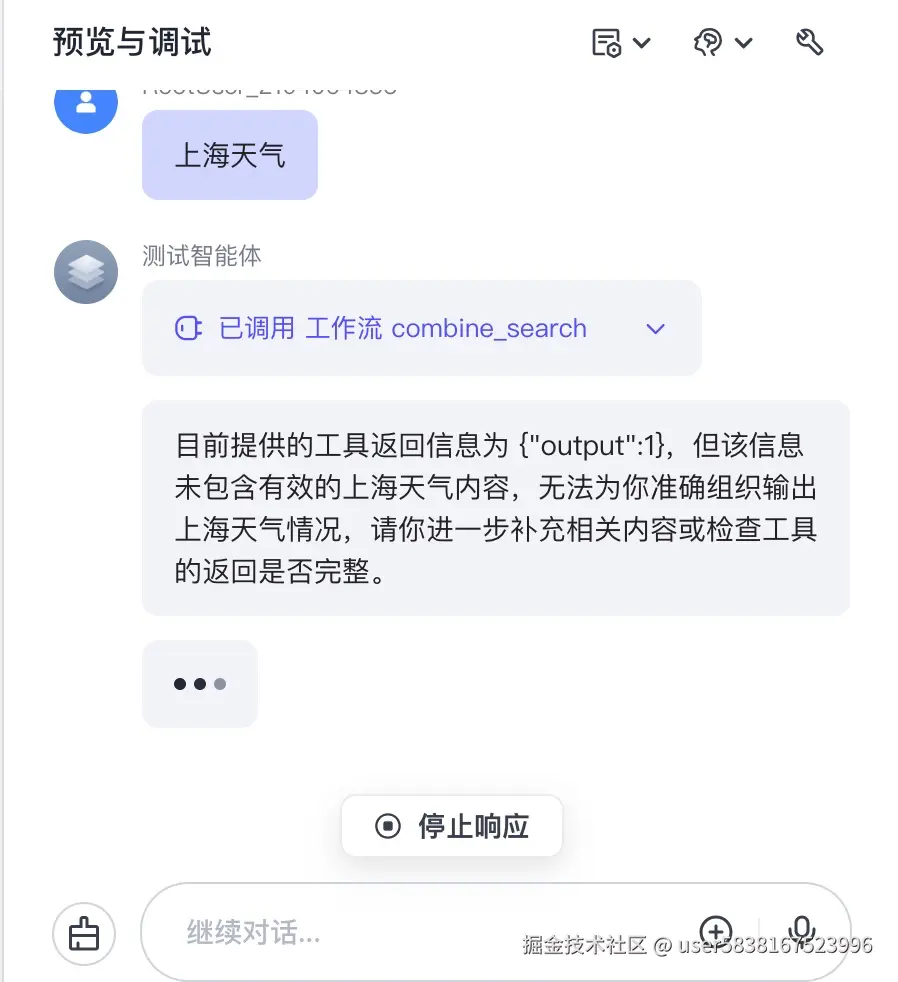Screen dimensions: 898x982
Task: Click the wrench debug settings icon
Action: [x=809, y=43]
